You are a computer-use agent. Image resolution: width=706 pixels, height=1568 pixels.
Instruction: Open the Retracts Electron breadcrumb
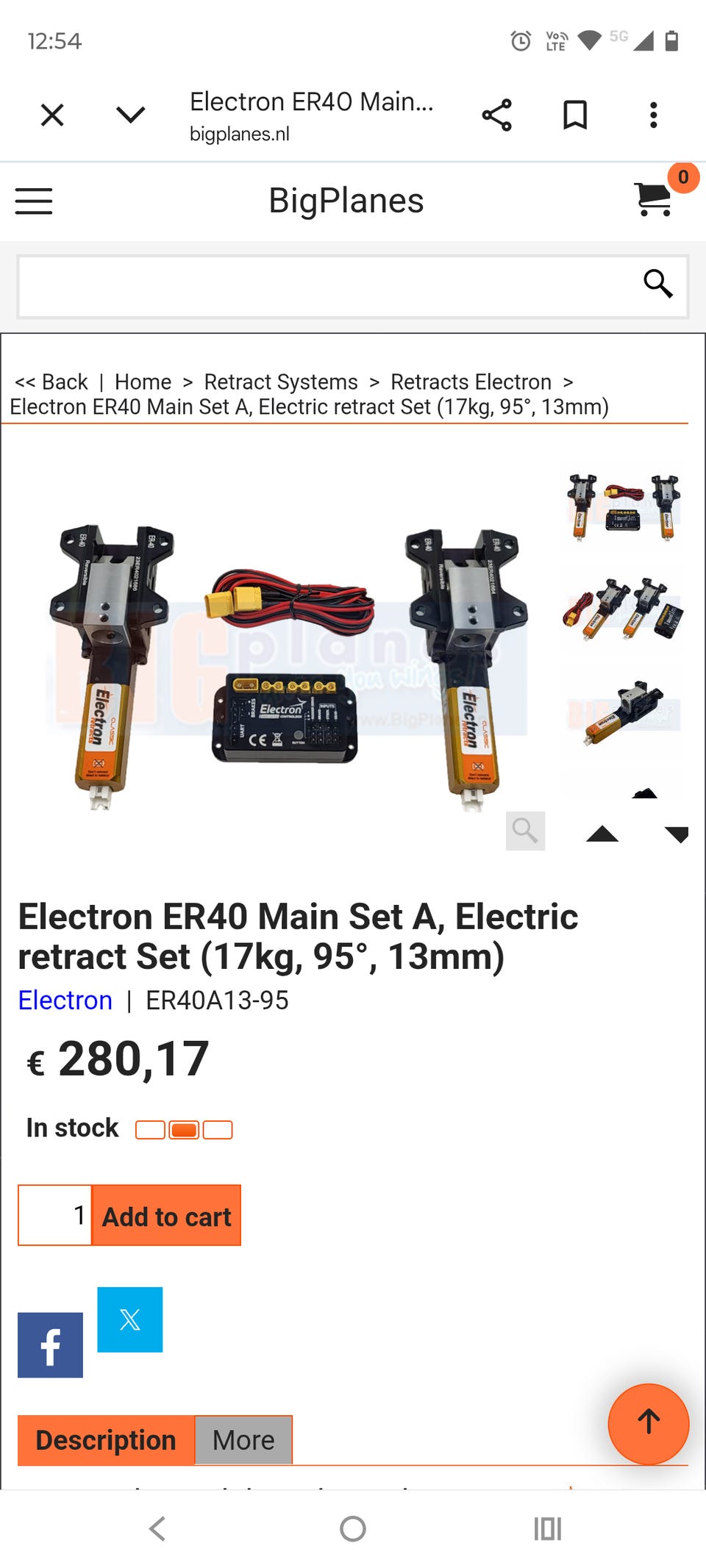(471, 382)
